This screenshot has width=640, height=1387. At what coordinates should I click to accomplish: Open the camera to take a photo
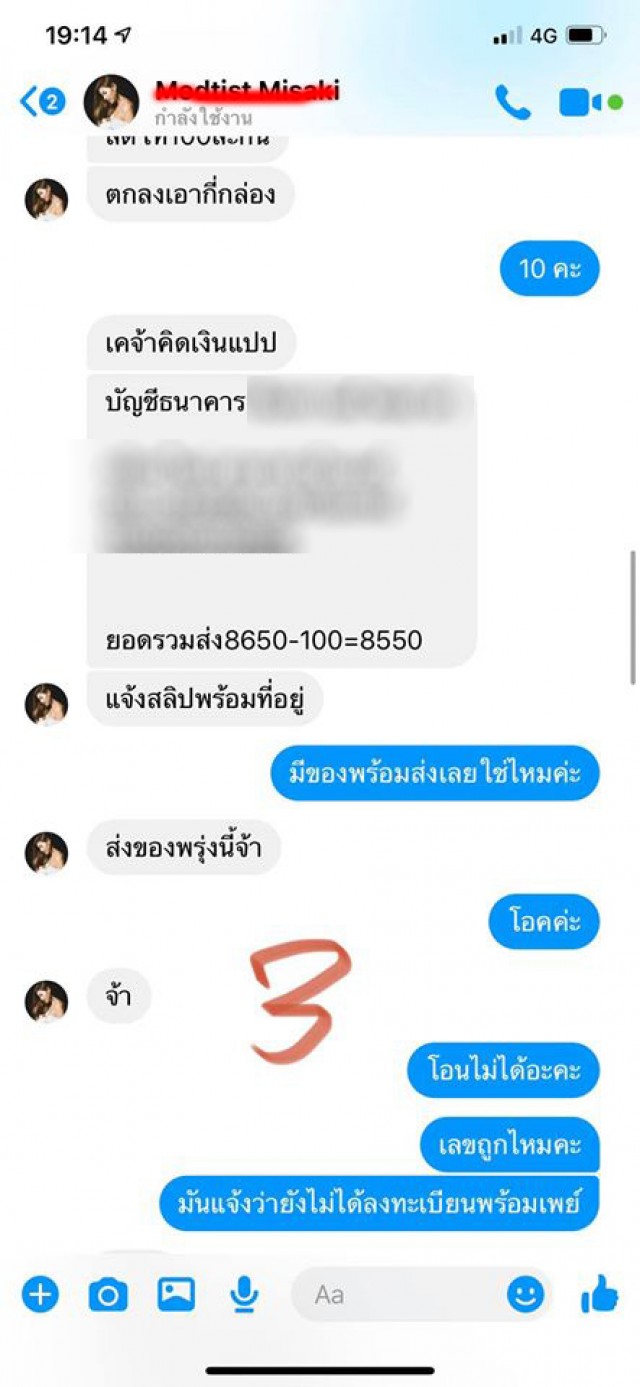point(108,1295)
